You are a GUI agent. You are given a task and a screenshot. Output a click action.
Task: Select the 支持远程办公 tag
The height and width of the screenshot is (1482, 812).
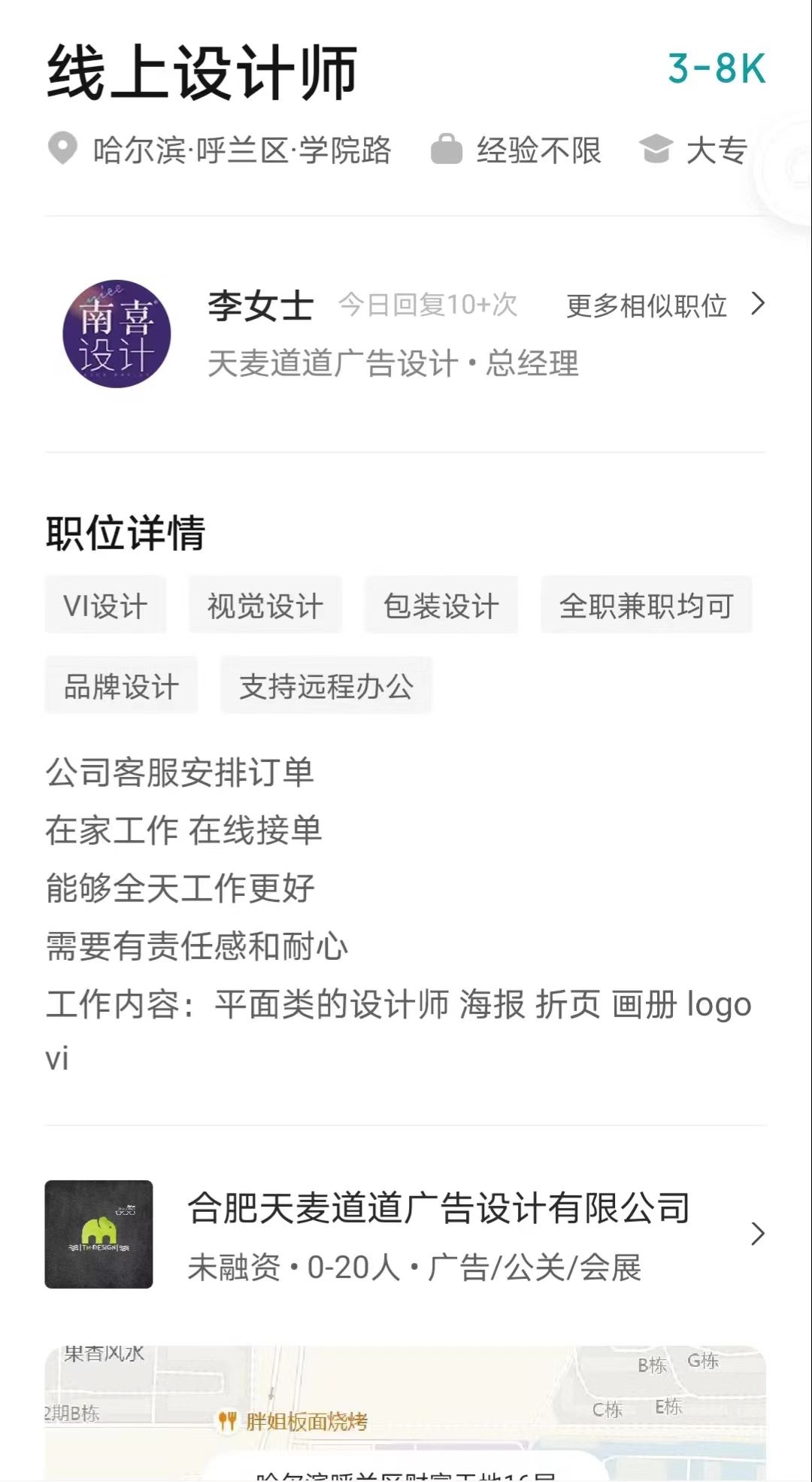click(326, 686)
